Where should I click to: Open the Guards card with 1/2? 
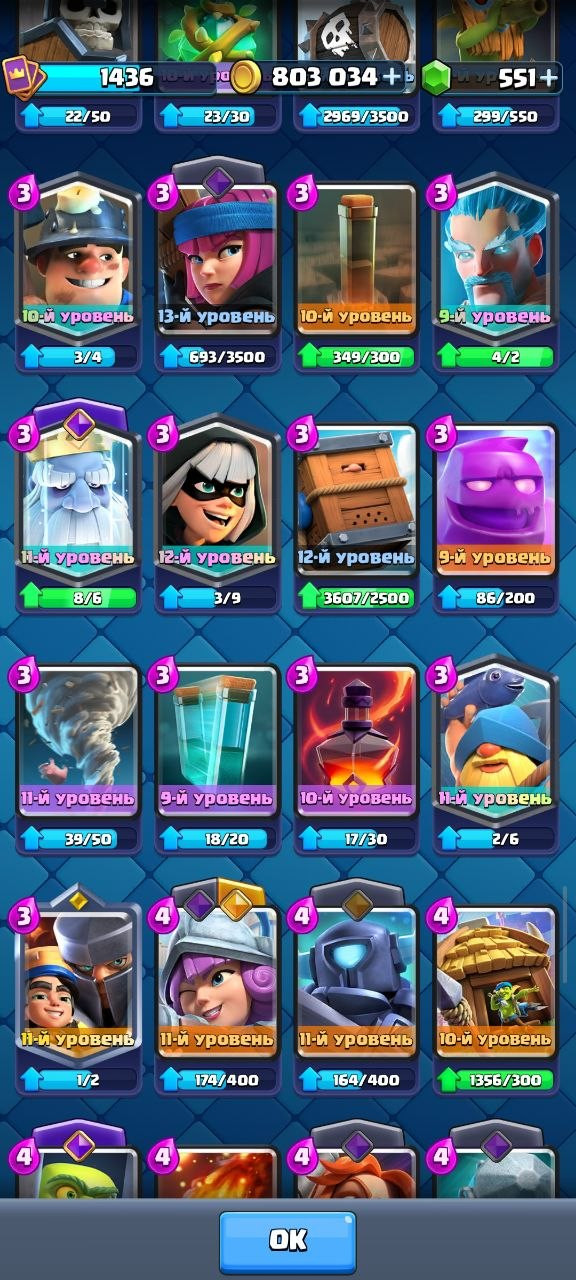point(79,990)
